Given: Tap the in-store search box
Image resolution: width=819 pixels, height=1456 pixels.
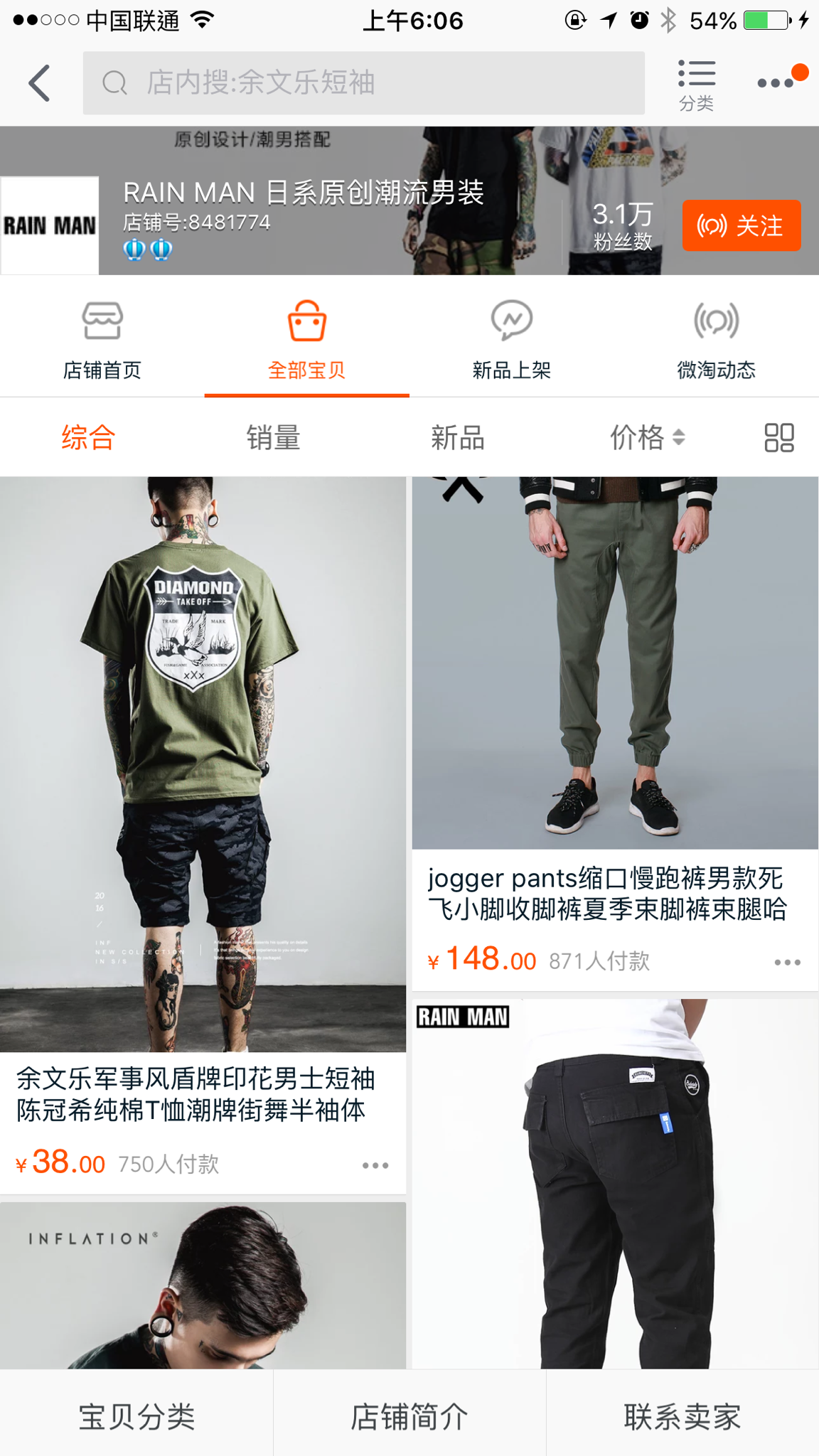Looking at the screenshot, I should 363,83.
